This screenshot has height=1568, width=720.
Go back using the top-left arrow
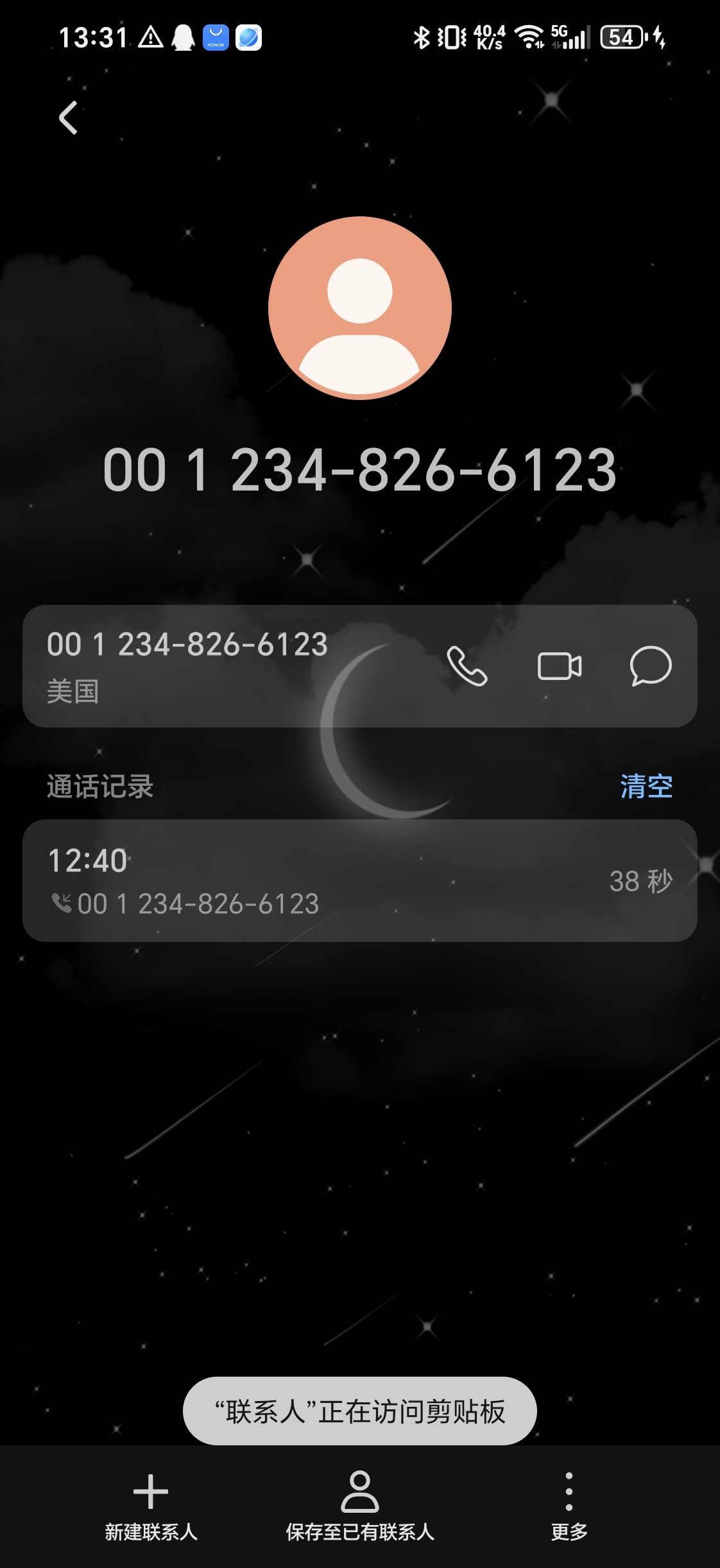pos(68,118)
